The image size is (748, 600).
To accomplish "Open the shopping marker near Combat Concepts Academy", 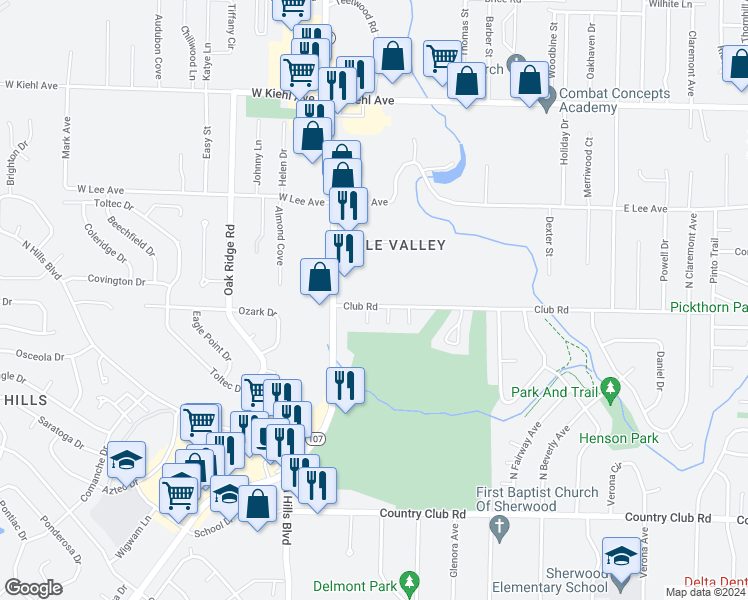I will point(529,78).
